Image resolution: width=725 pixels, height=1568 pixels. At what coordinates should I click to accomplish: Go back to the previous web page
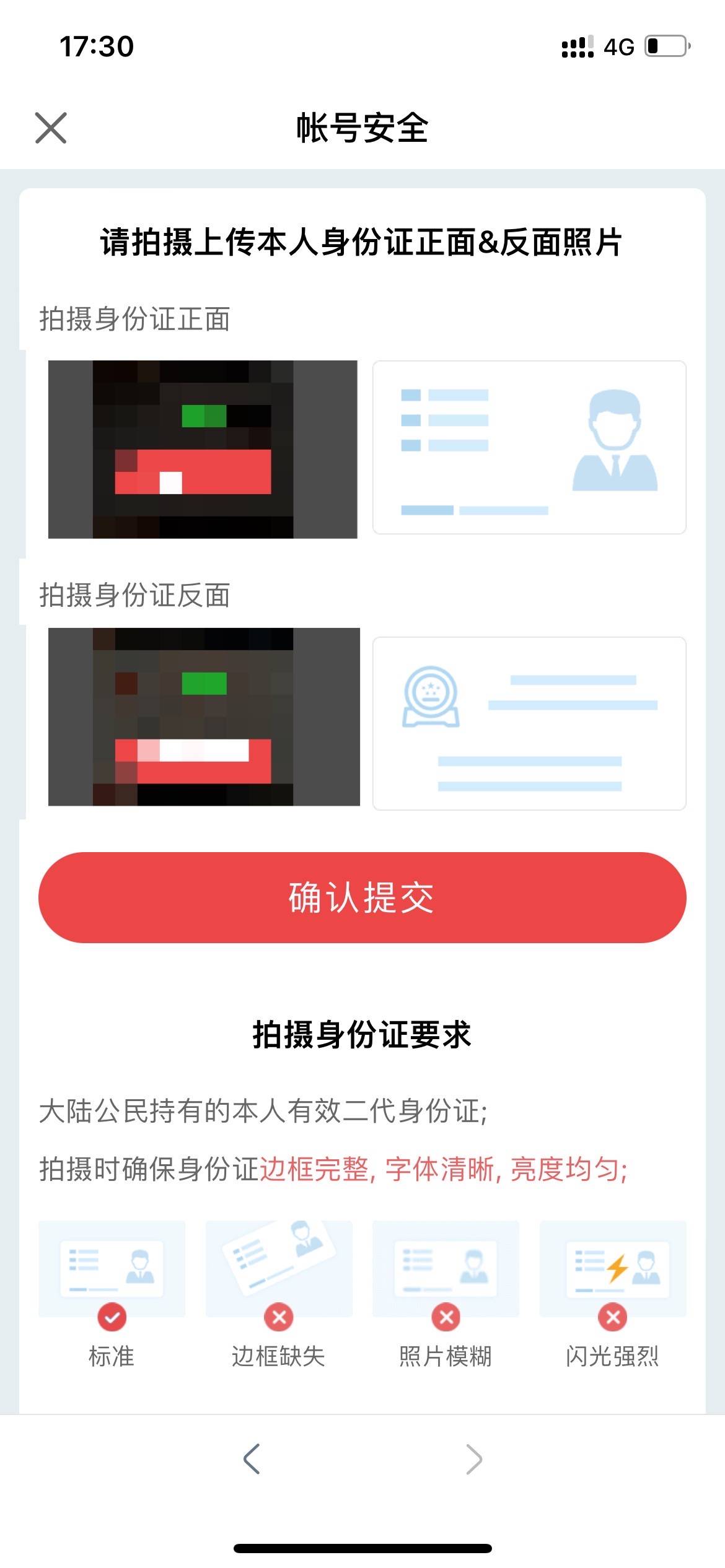[x=252, y=1459]
